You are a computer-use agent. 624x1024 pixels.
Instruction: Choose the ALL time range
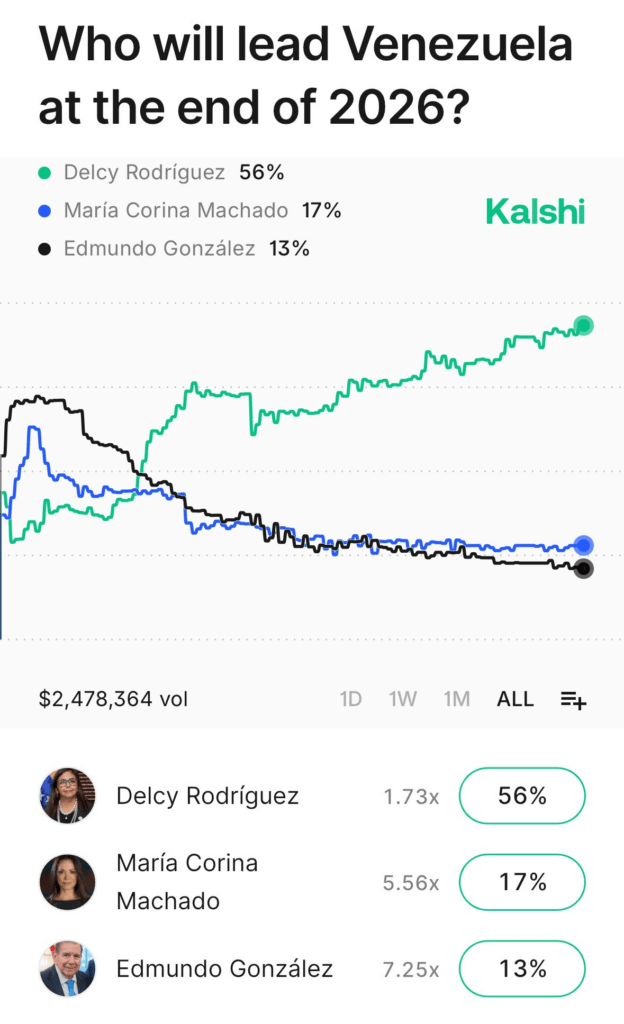(x=515, y=699)
